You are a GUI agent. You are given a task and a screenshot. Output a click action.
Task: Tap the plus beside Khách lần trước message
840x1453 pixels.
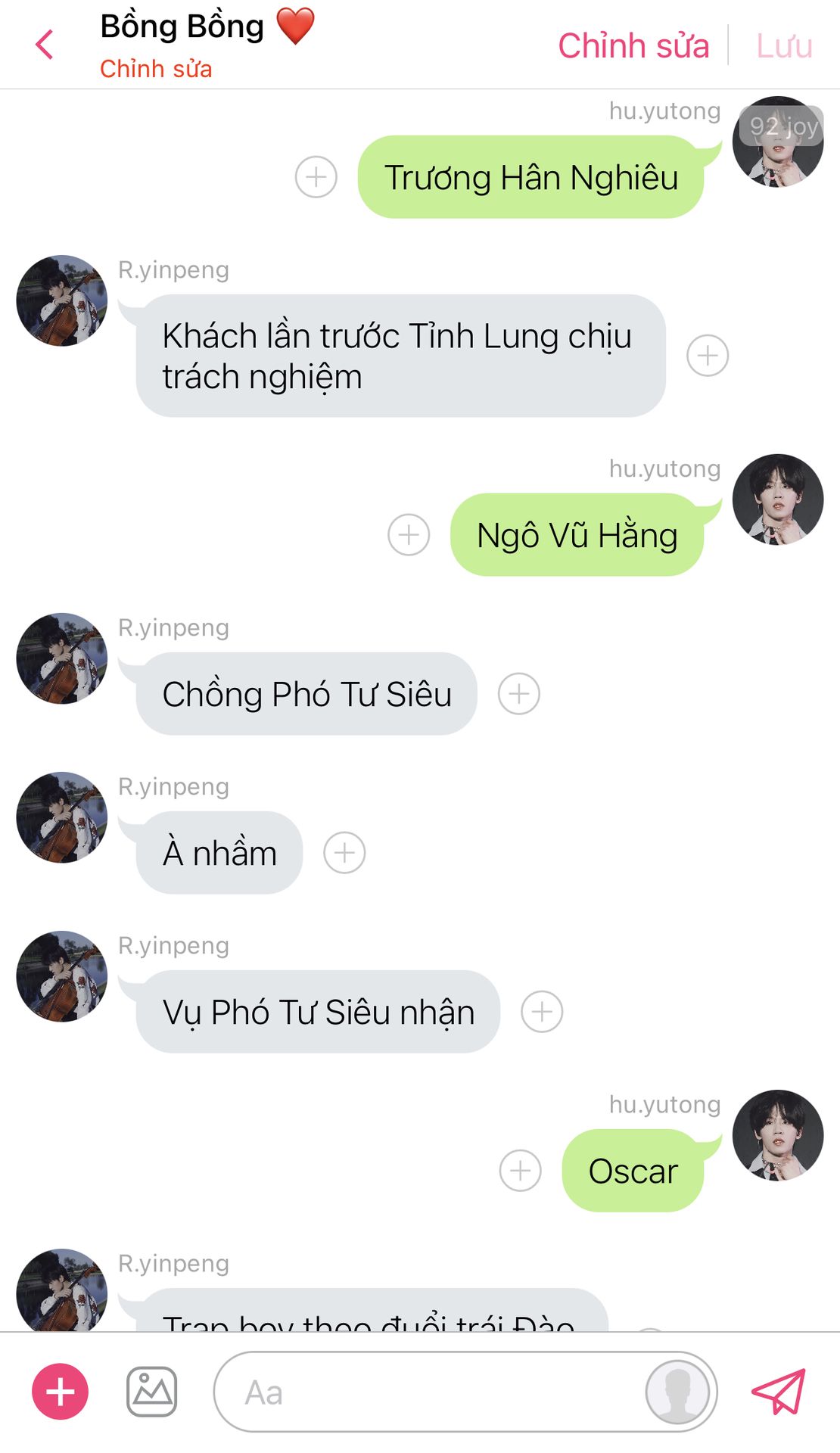708,356
